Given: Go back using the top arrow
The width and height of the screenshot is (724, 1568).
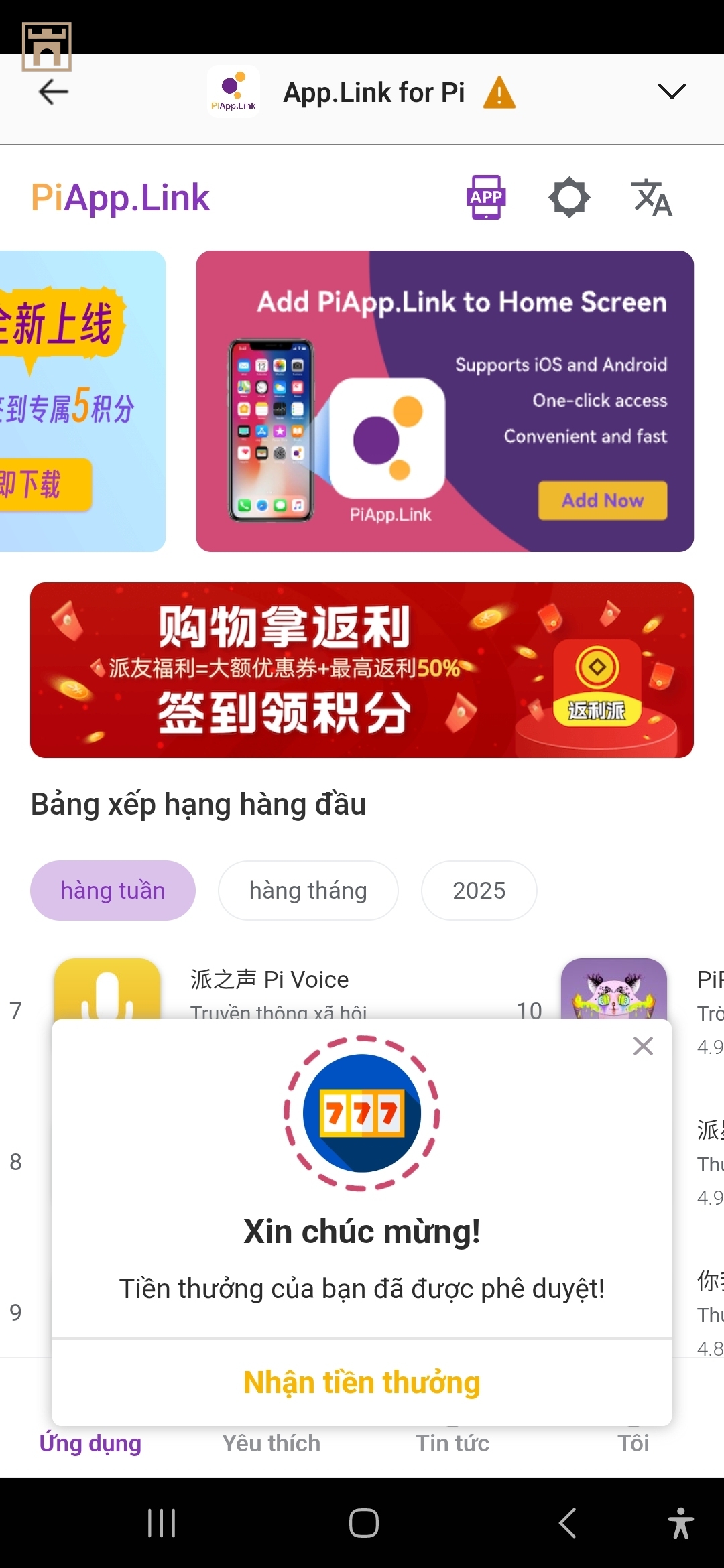Looking at the screenshot, I should pos(54,92).
